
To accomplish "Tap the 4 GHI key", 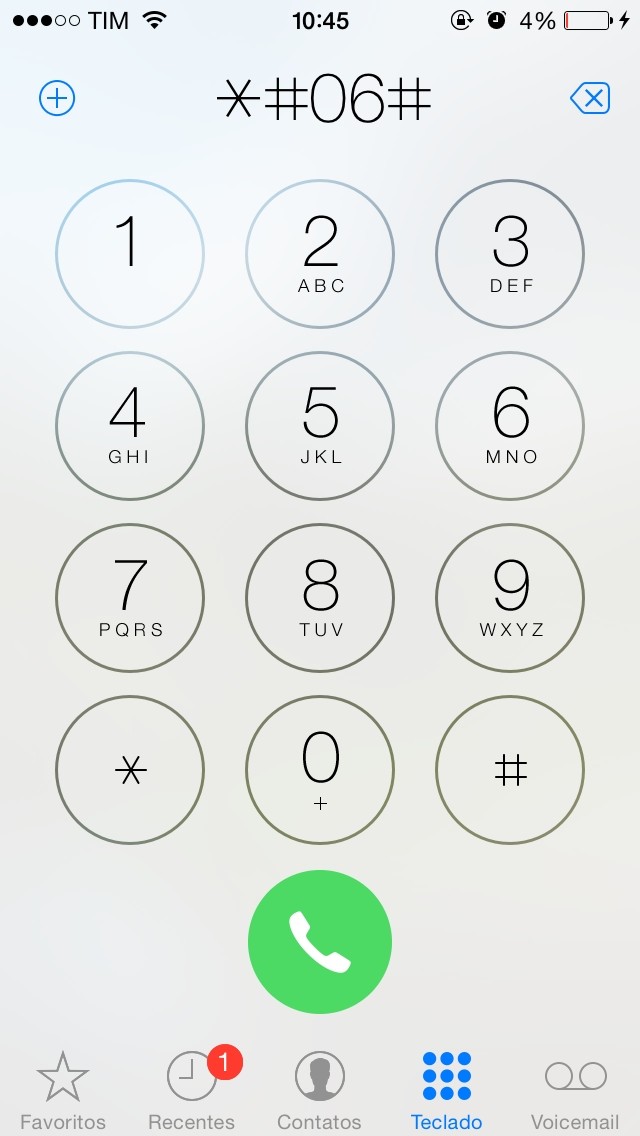I will pos(130,426).
